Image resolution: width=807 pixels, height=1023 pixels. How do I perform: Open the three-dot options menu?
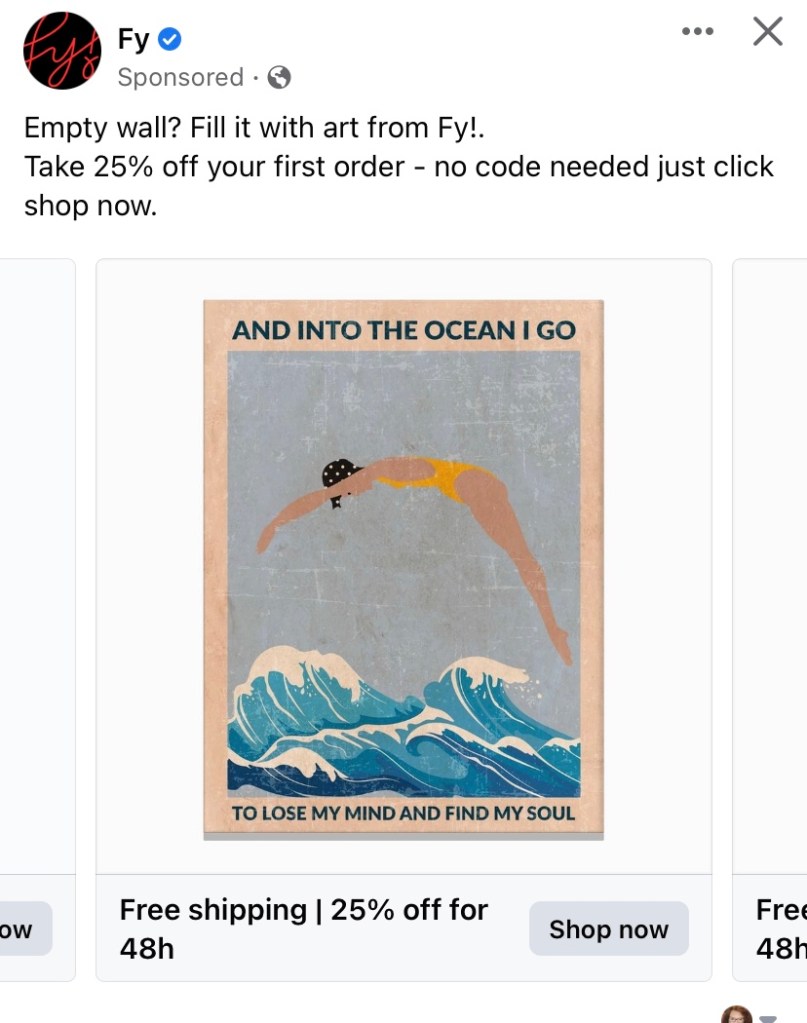697,32
